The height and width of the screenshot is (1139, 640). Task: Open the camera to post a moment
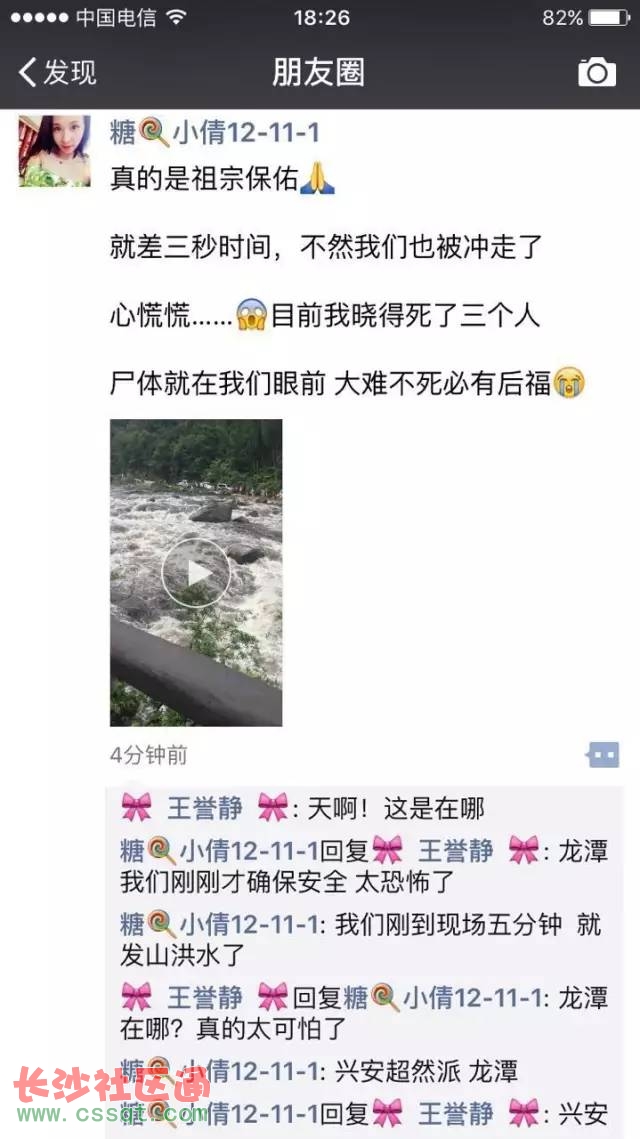(x=597, y=72)
